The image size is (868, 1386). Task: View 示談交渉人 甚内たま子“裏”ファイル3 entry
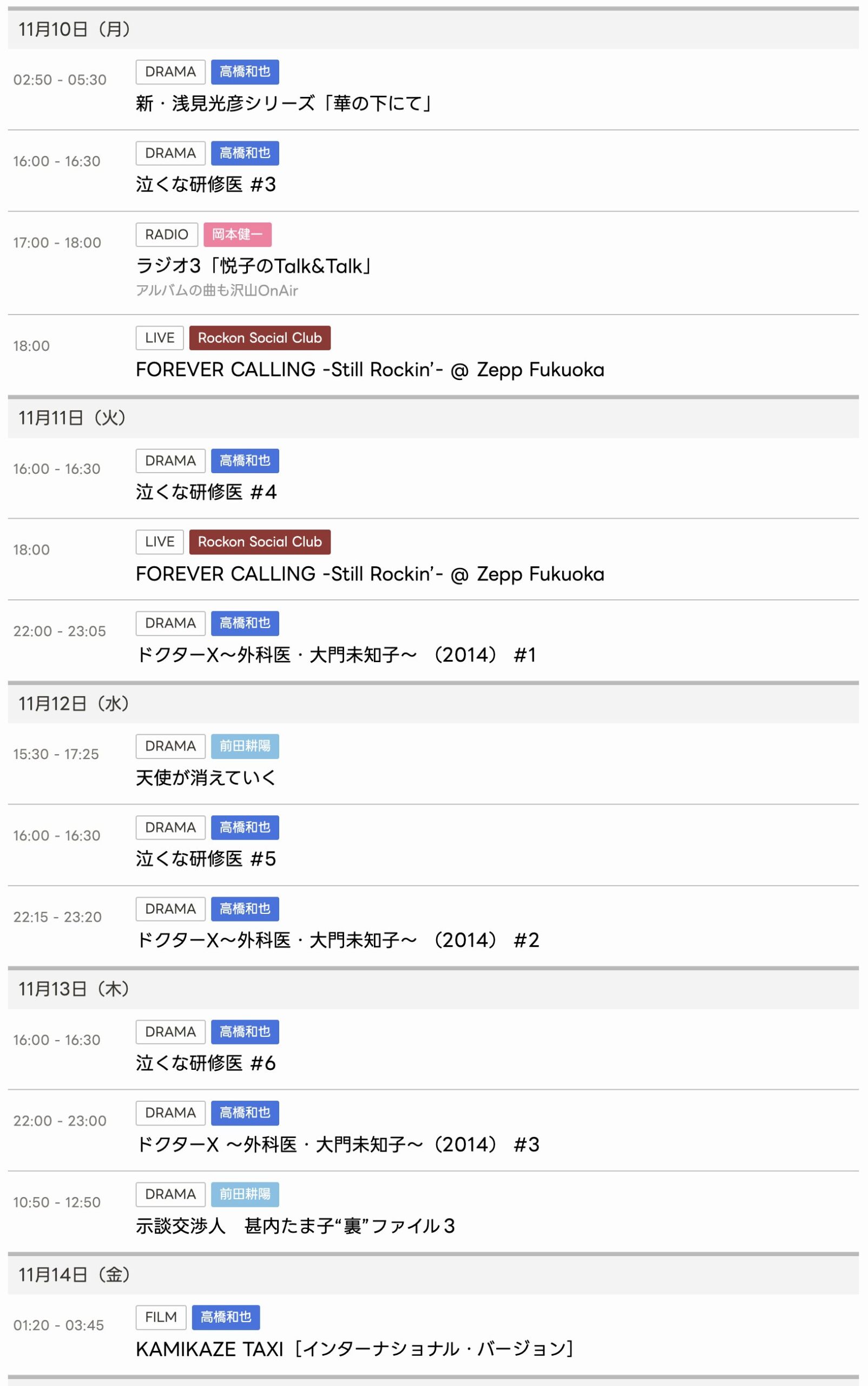[x=295, y=1226]
